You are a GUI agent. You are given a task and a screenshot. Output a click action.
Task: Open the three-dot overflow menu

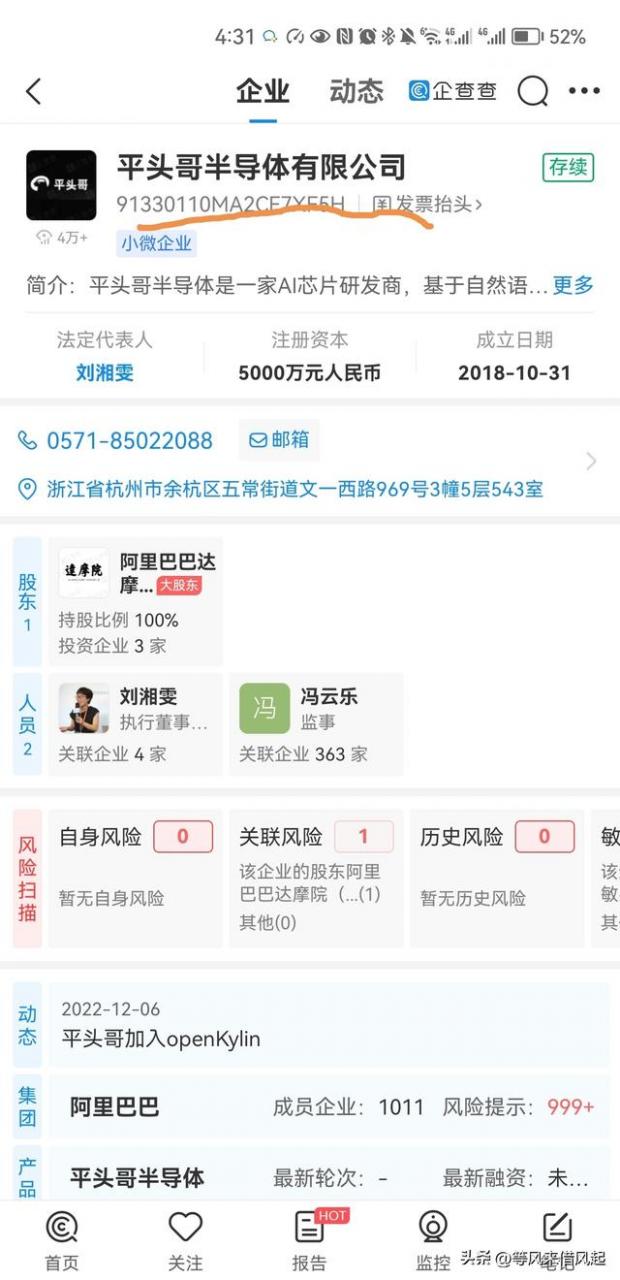click(x=584, y=91)
